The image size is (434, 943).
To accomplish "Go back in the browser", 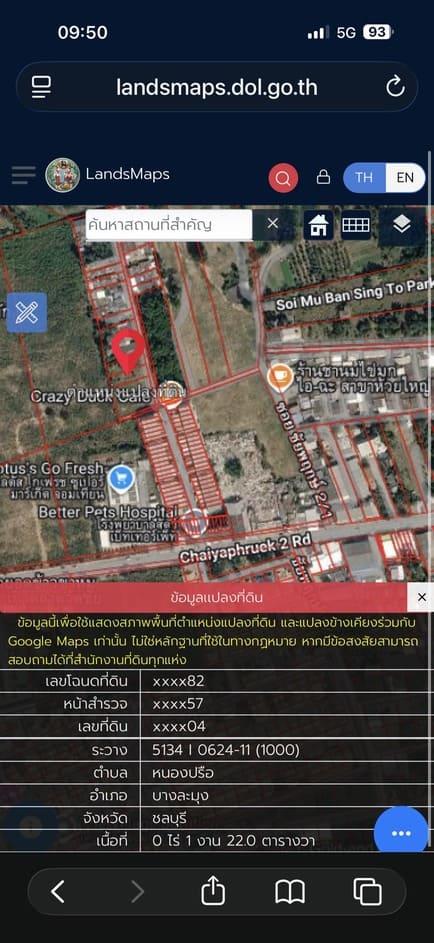I will click(x=58, y=891).
